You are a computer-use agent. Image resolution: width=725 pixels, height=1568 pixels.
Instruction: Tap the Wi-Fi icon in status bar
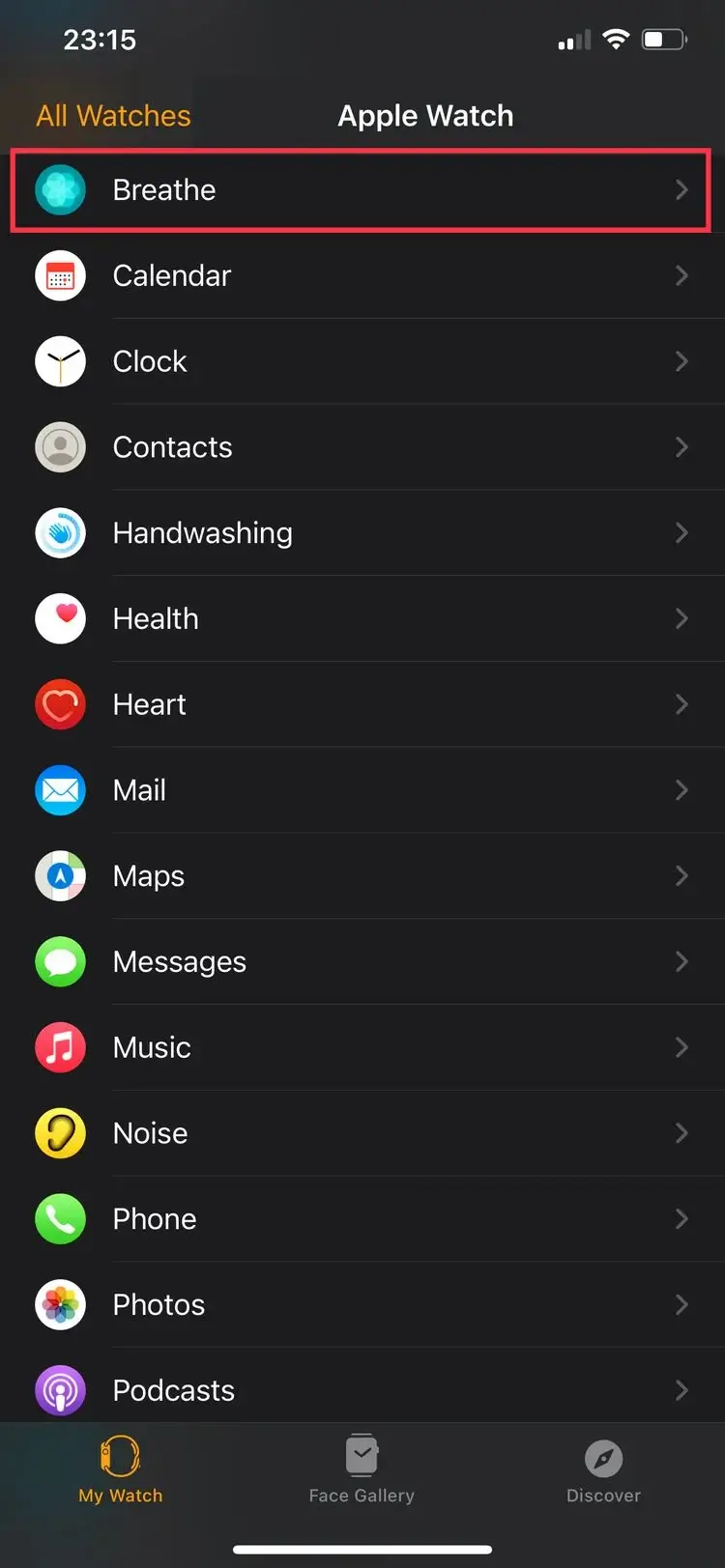[617, 40]
